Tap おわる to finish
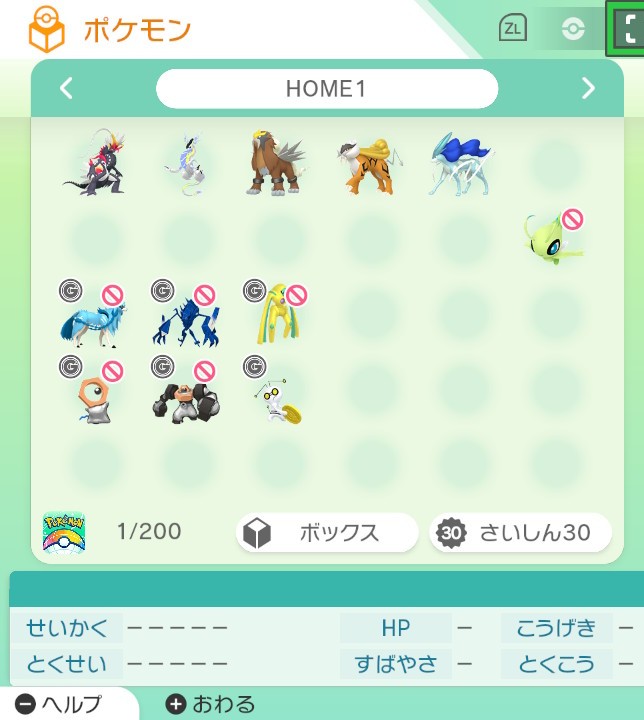 tap(211, 704)
